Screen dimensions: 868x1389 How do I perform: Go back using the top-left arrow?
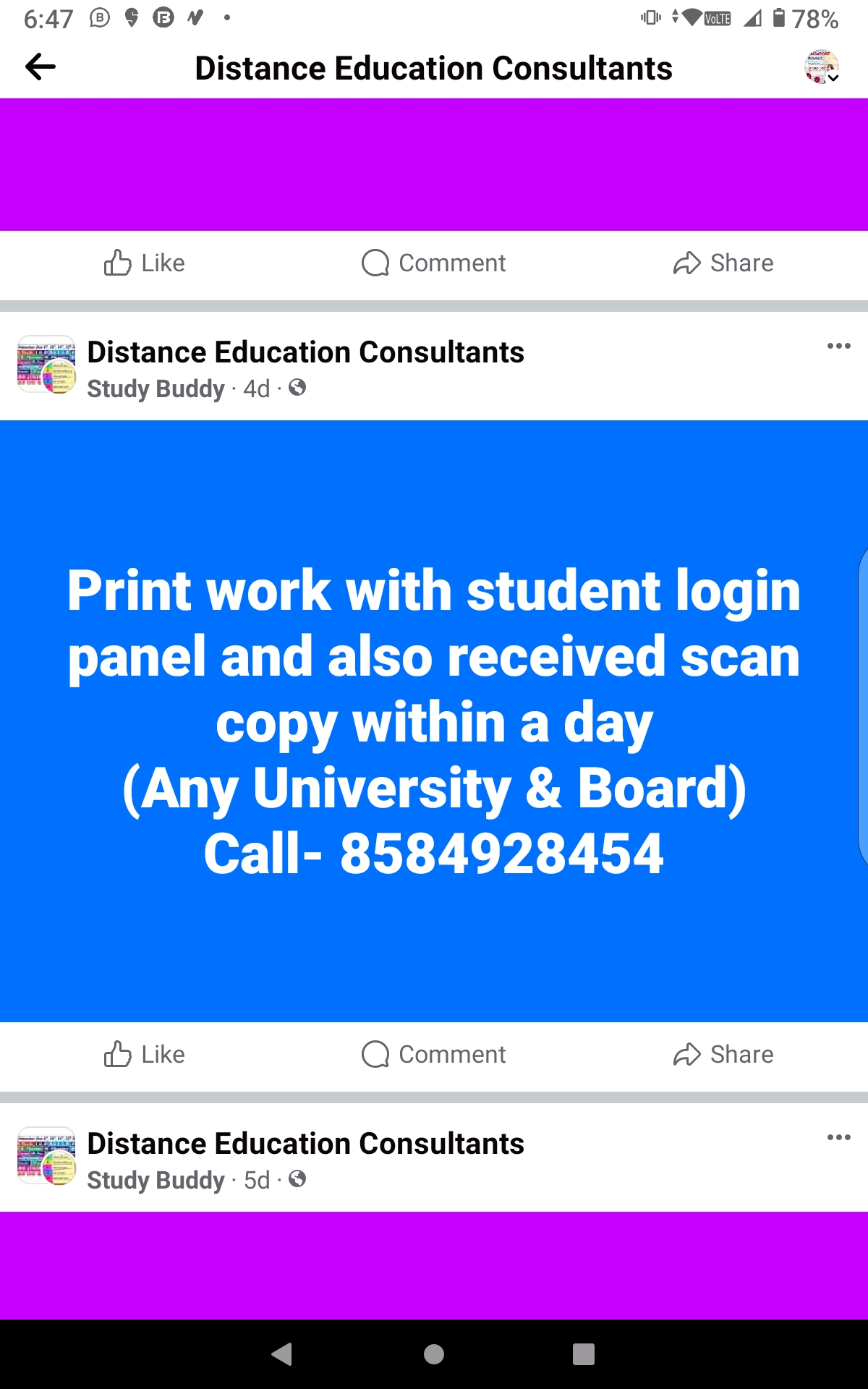click(41, 67)
